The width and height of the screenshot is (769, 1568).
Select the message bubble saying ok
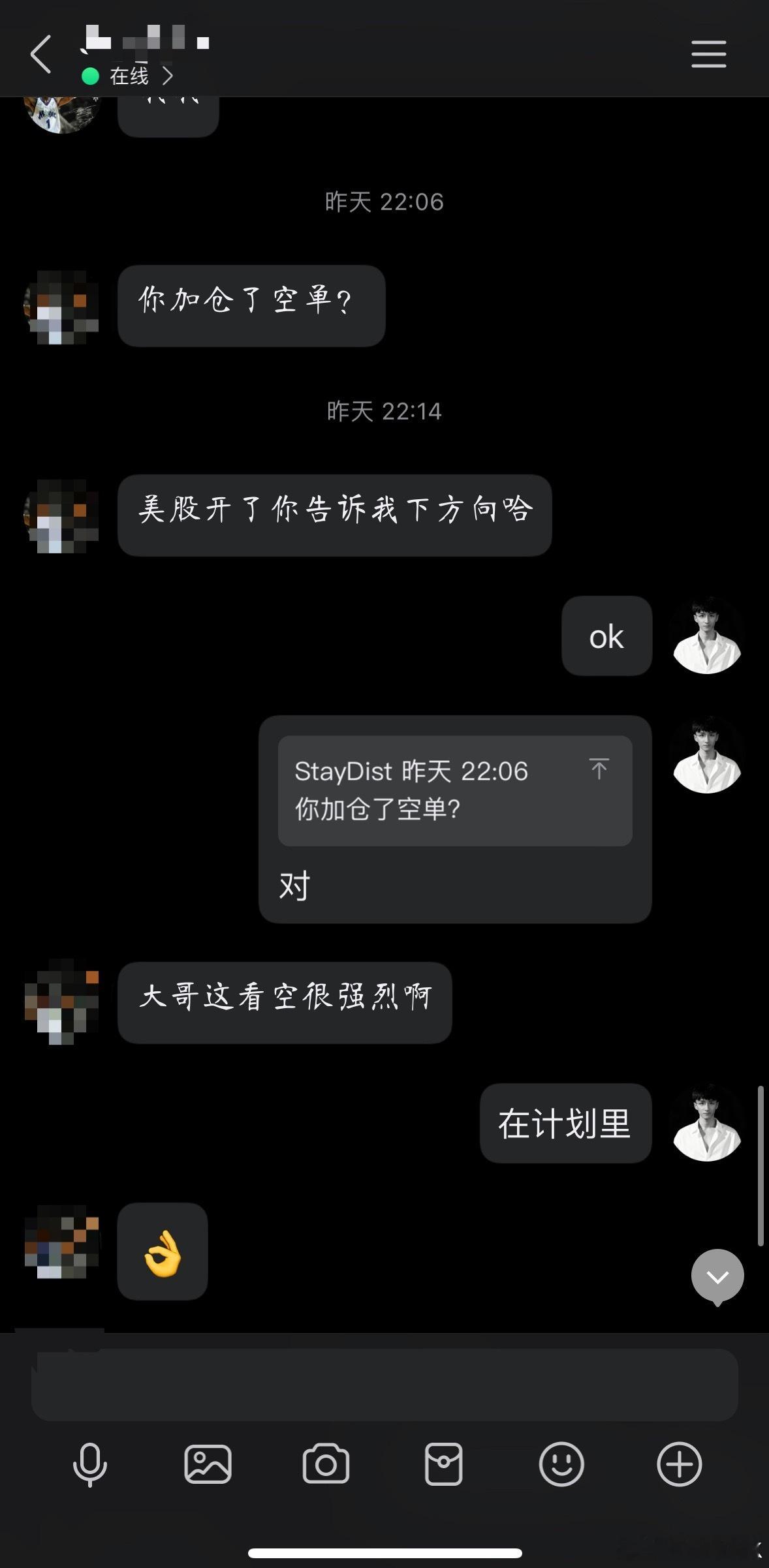[x=606, y=636]
